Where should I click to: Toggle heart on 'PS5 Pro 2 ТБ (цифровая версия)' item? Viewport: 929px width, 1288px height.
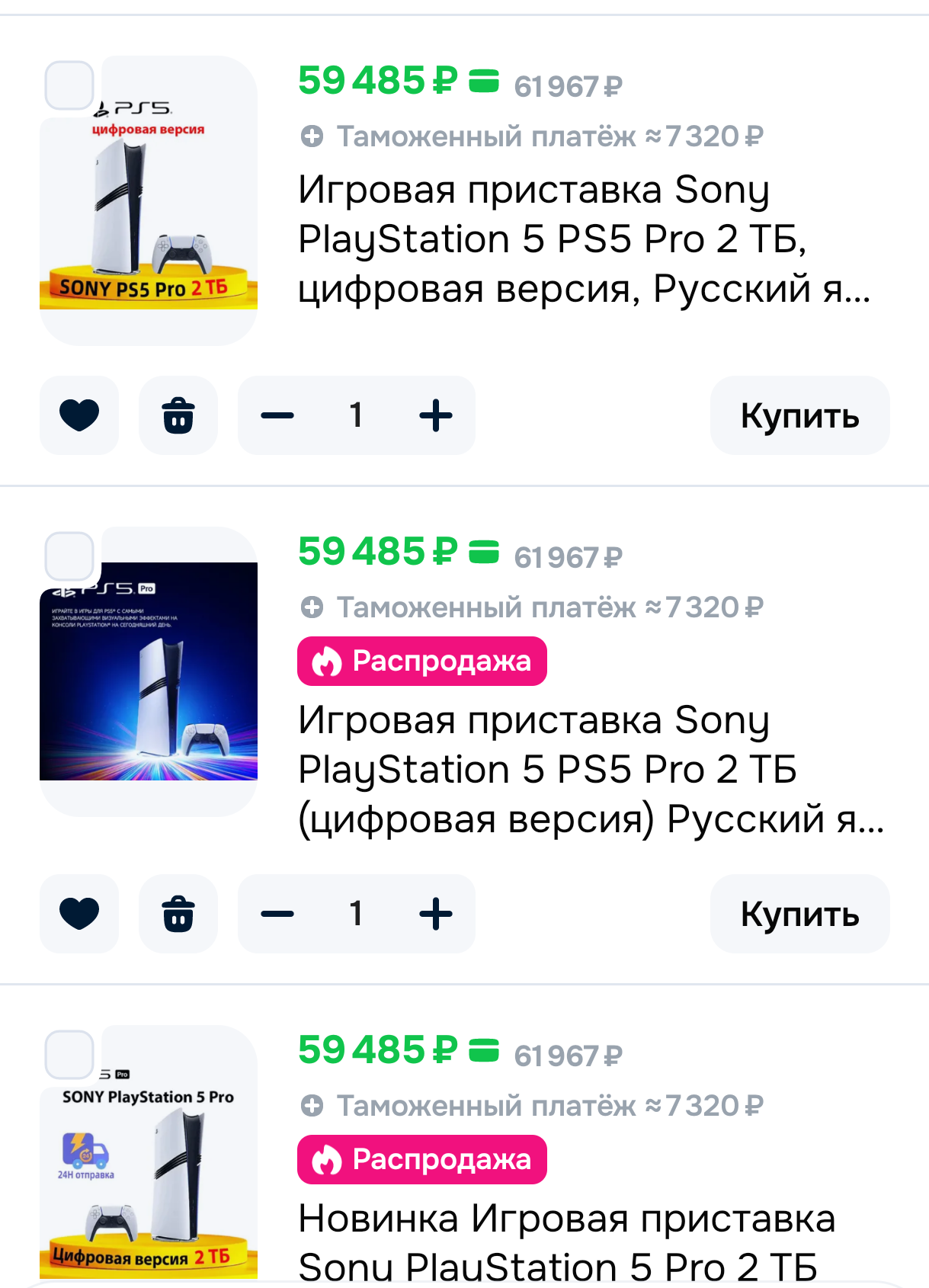79,914
